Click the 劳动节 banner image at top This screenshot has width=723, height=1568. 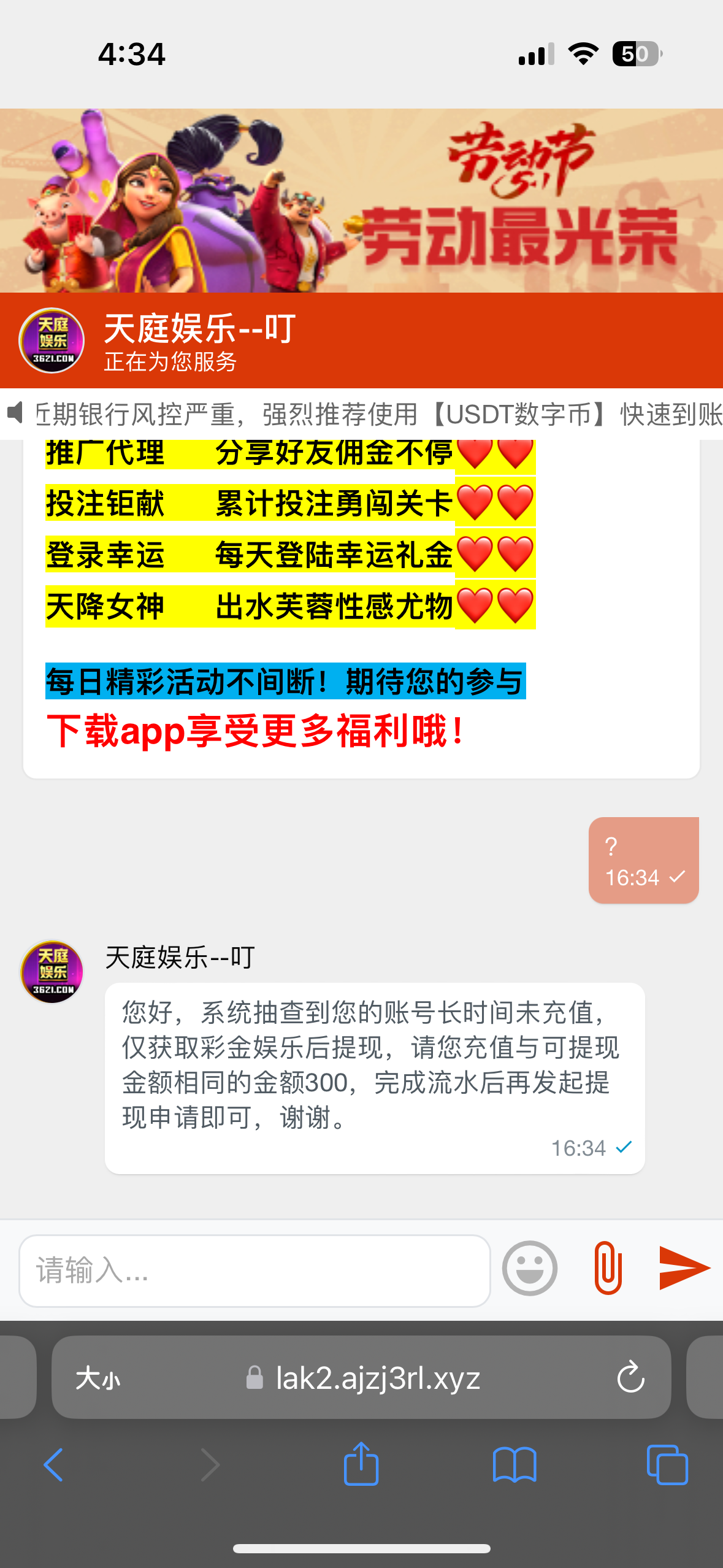click(x=362, y=199)
